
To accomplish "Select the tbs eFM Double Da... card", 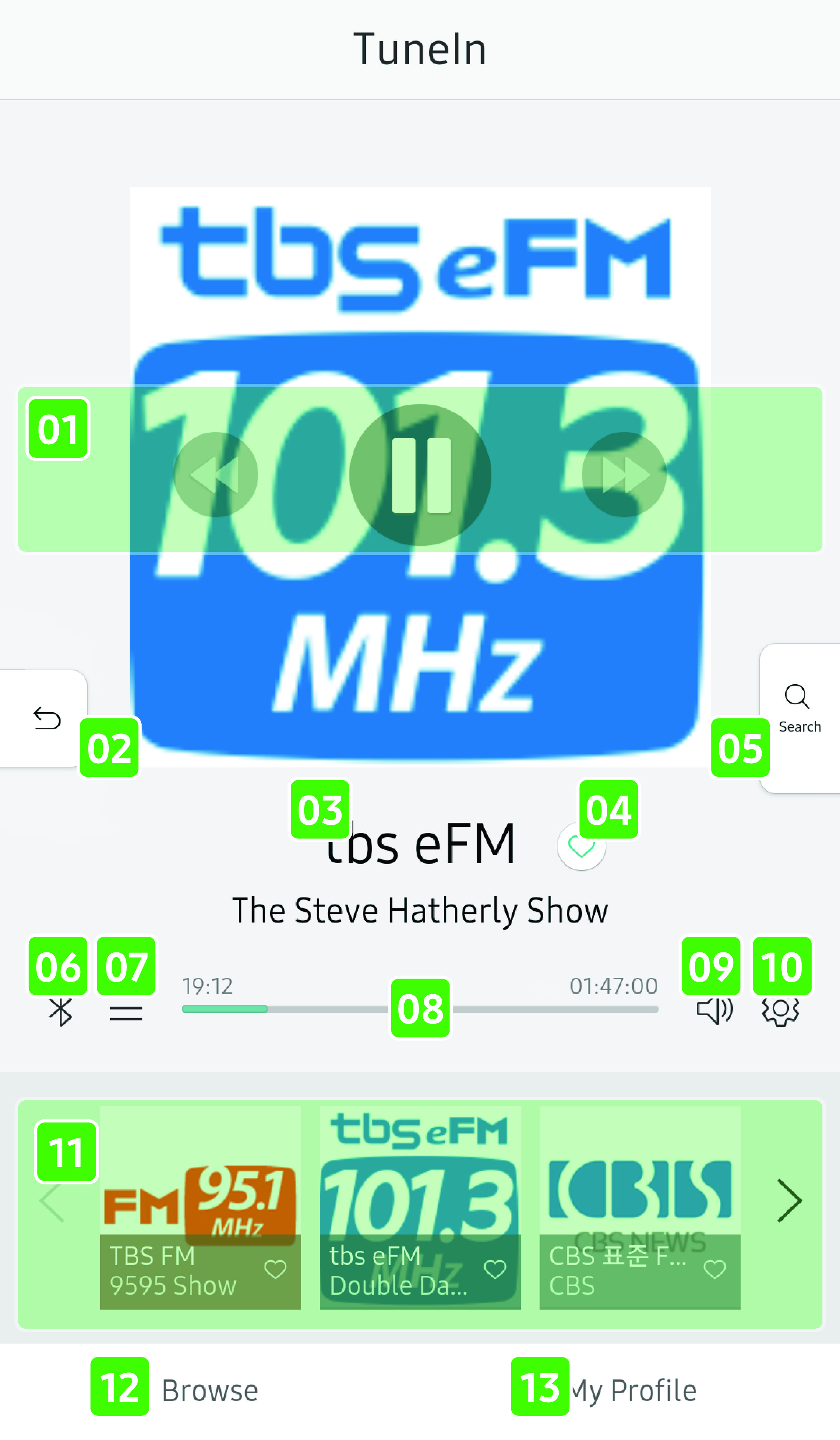I will click(x=420, y=1194).
